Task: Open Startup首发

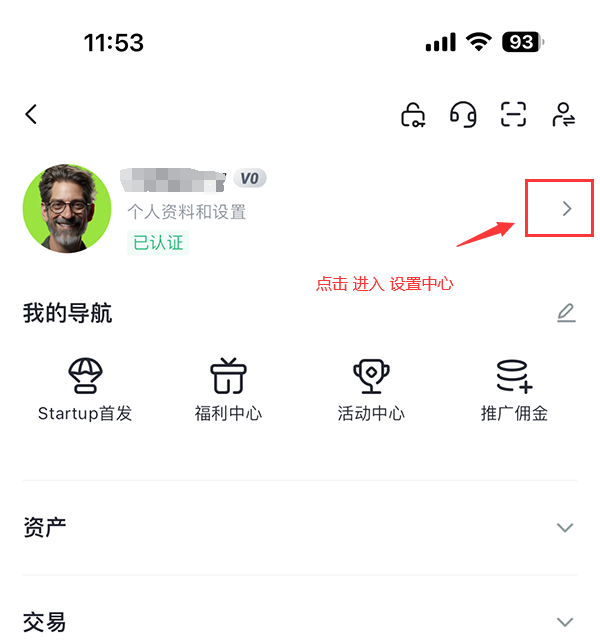Action: pos(85,388)
